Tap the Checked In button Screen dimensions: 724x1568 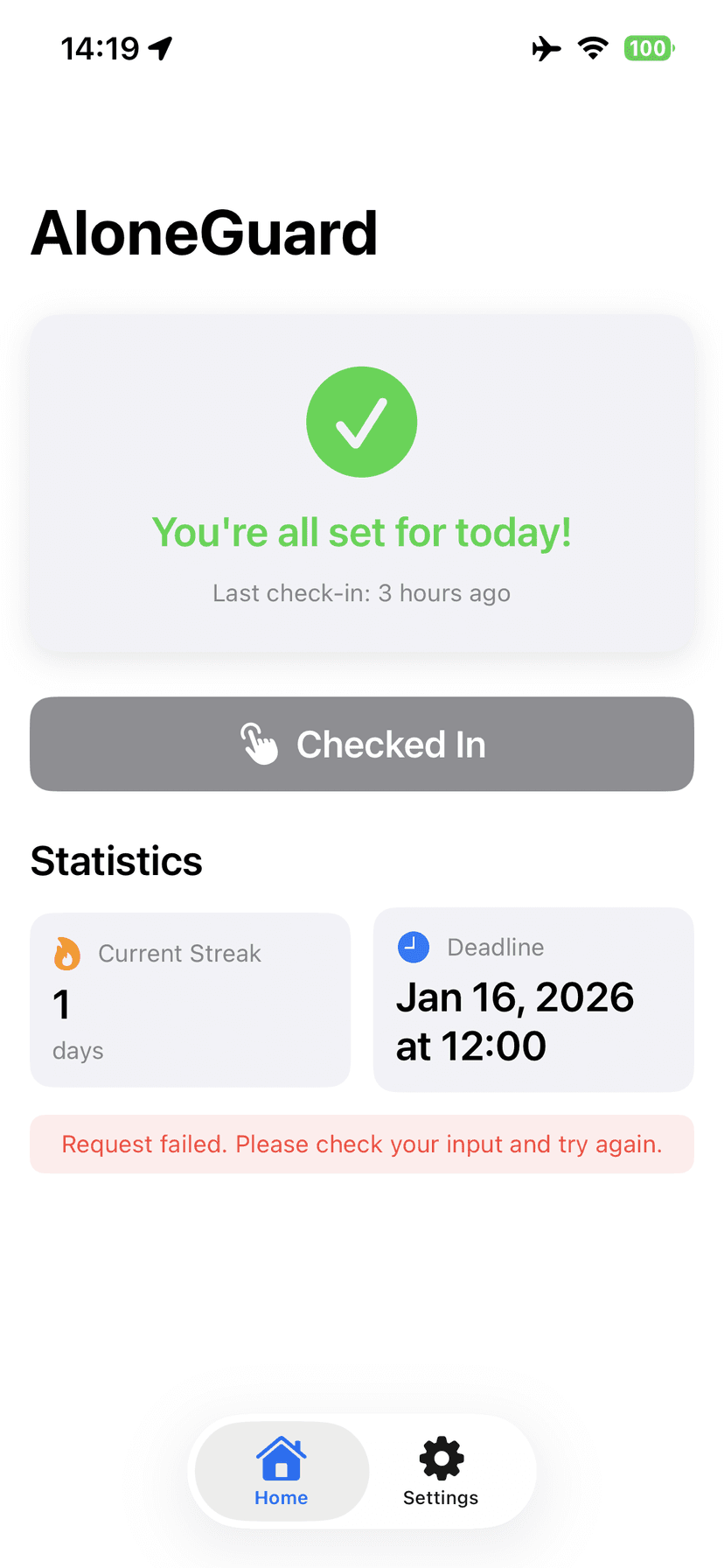(361, 744)
